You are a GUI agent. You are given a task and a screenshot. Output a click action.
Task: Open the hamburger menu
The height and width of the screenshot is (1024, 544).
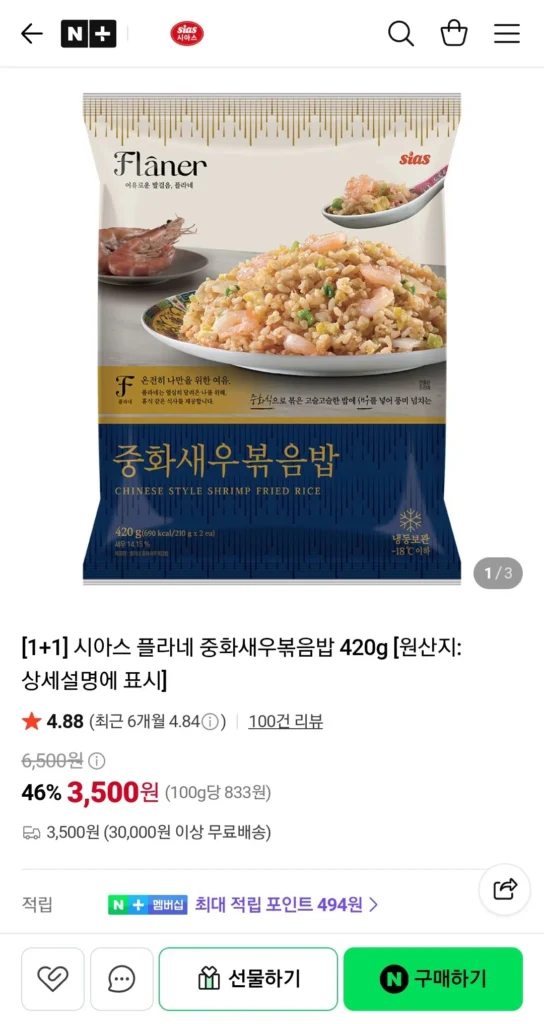click(506, 33)
